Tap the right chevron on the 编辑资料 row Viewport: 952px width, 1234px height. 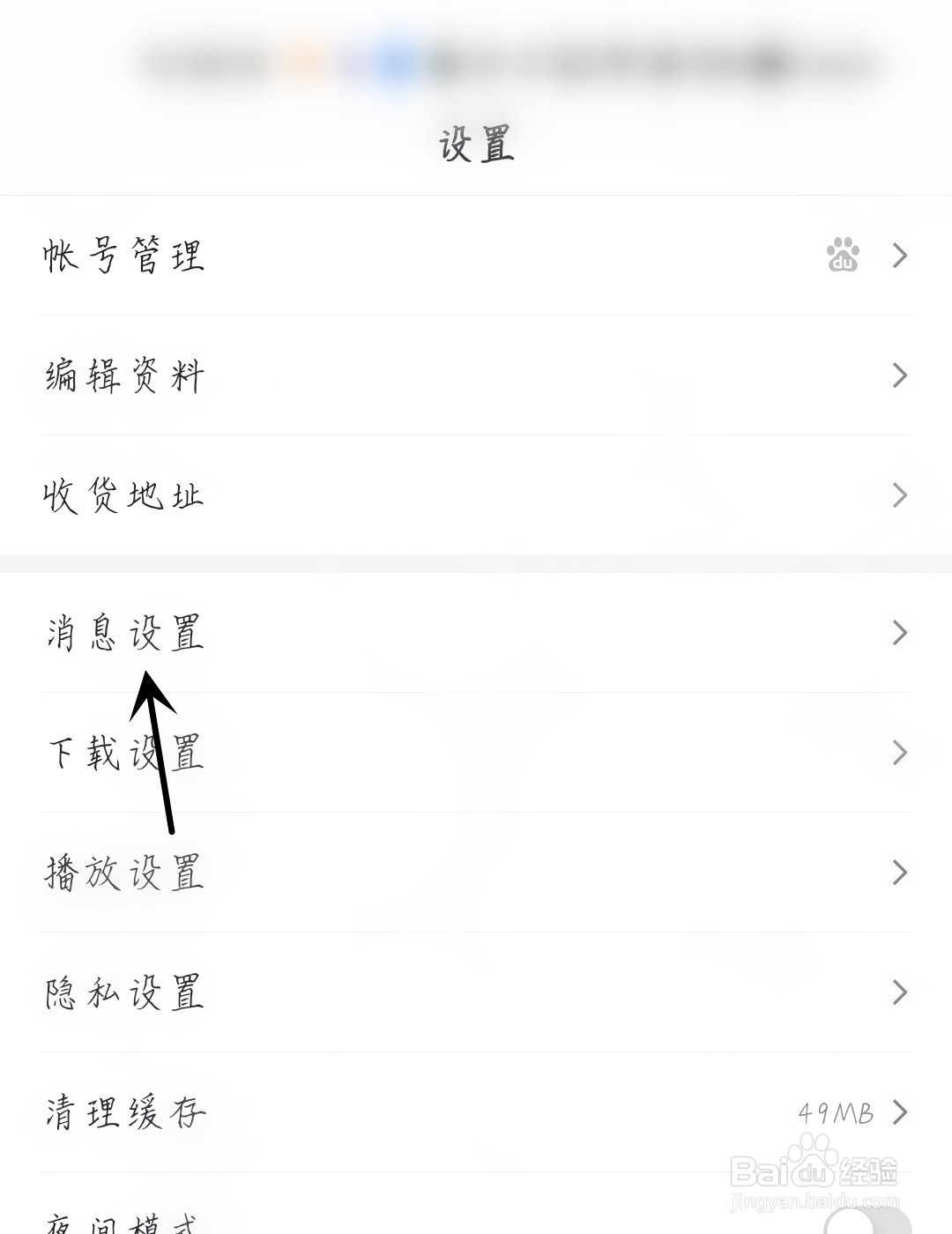(900, 375)
